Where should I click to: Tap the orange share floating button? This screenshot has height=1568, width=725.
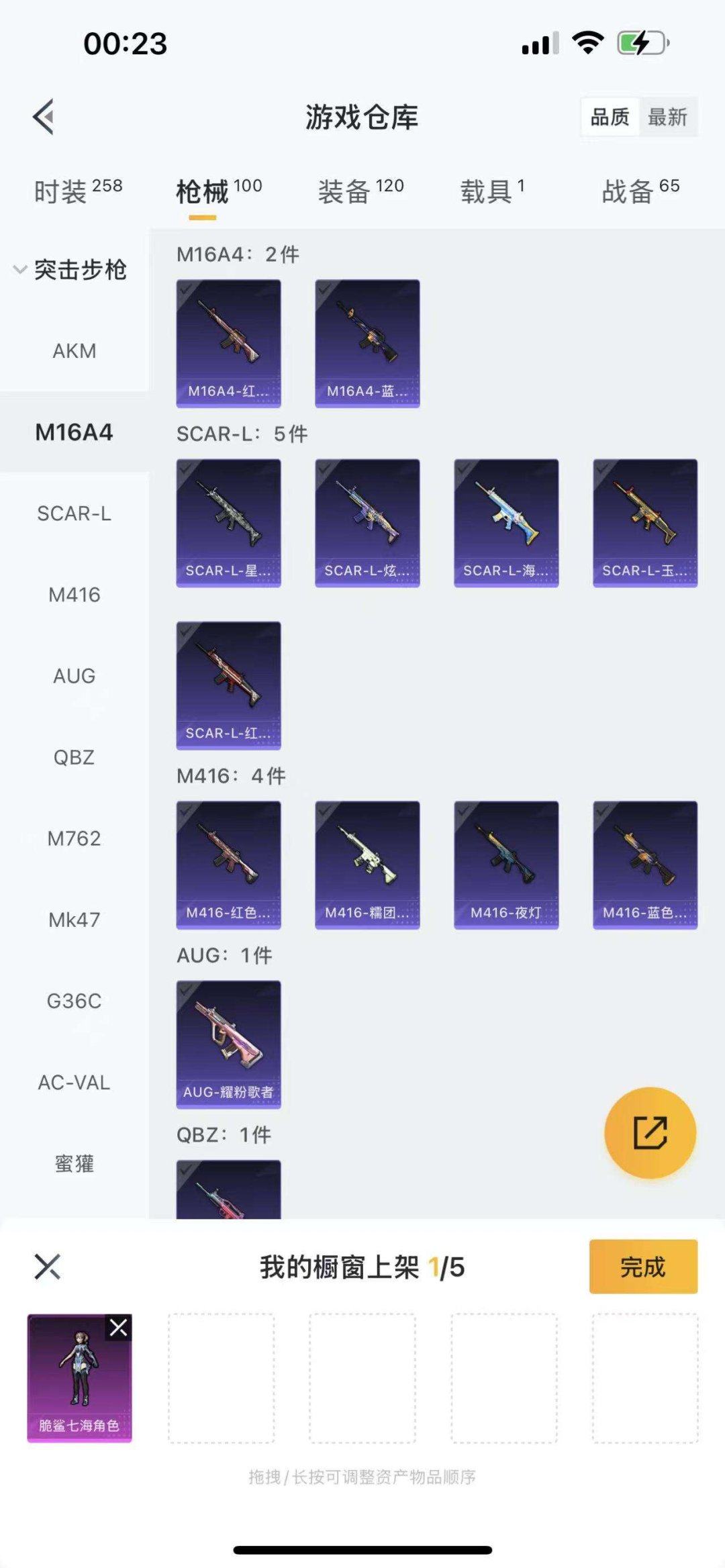(x=650, y=1133)
